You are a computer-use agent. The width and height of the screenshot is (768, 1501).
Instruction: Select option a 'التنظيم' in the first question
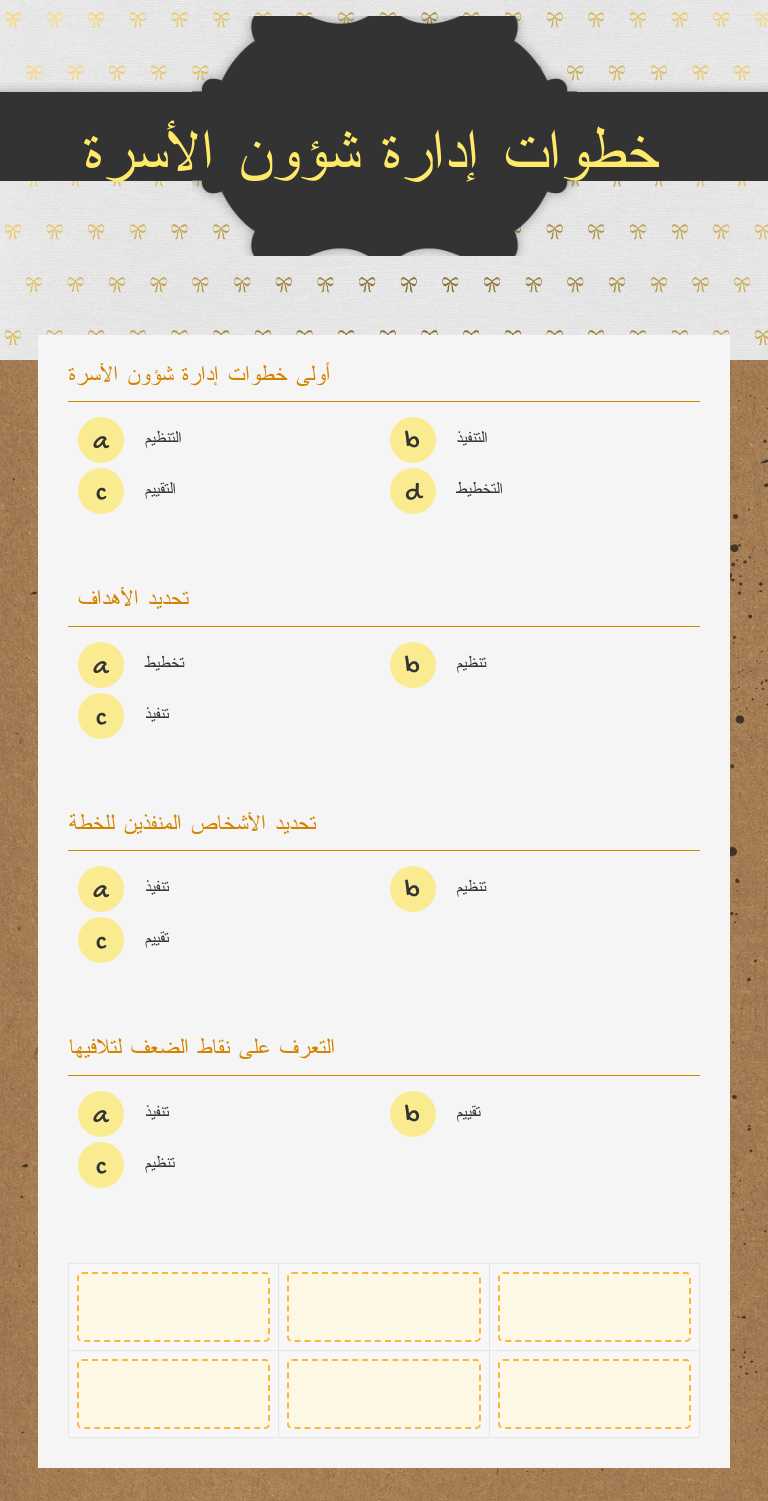tap(101, 440)
